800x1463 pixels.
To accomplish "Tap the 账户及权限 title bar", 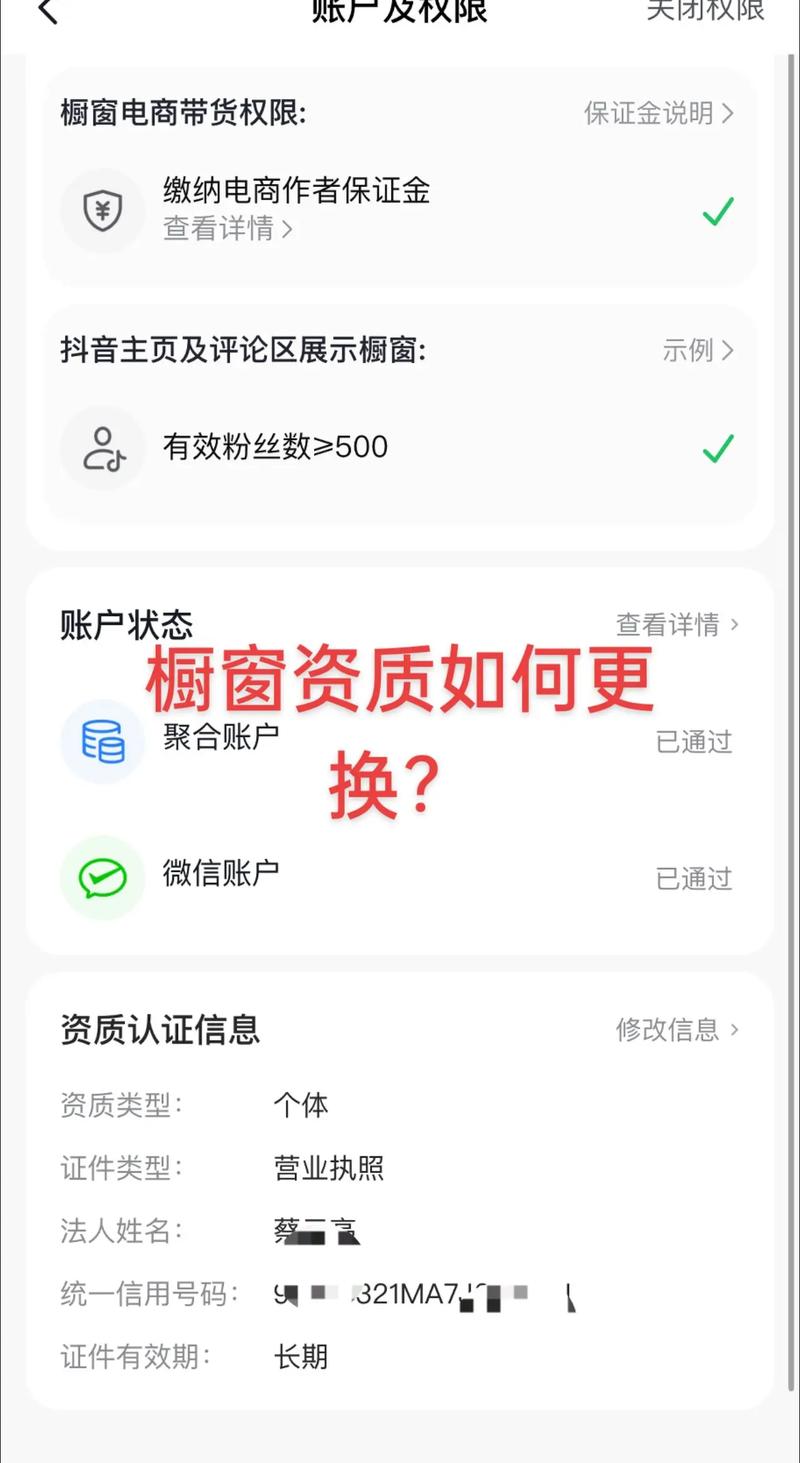I will coord(400,10).
